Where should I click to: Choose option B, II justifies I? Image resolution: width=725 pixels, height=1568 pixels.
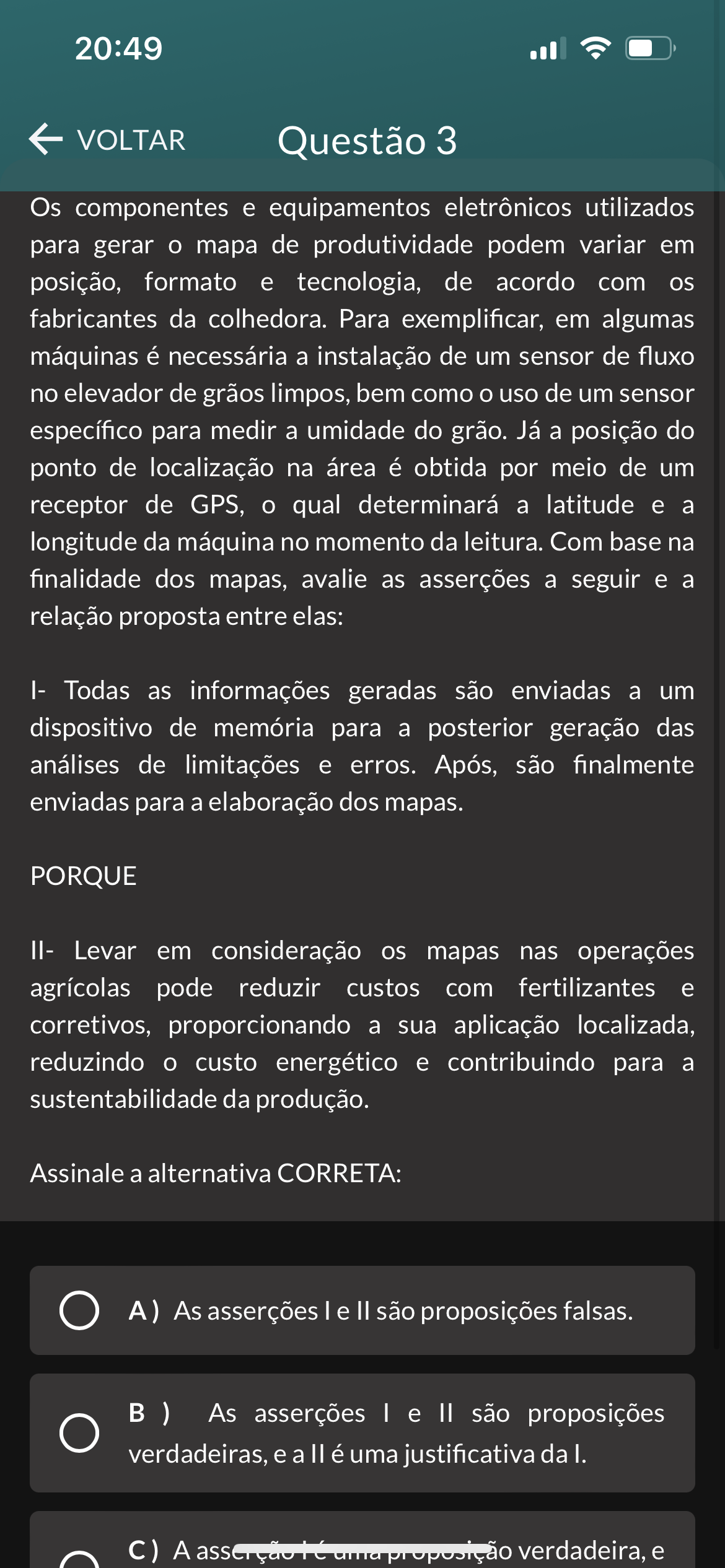362,1433
